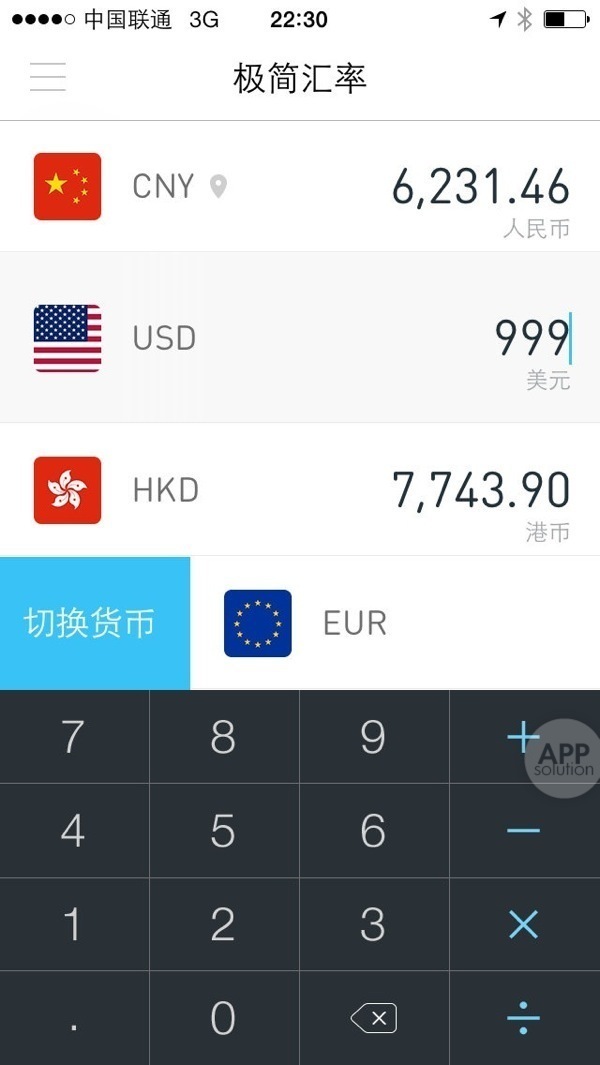Enter digit 0 on the keypad
Screen dimensions: 600x1065
click(224, 1018)
